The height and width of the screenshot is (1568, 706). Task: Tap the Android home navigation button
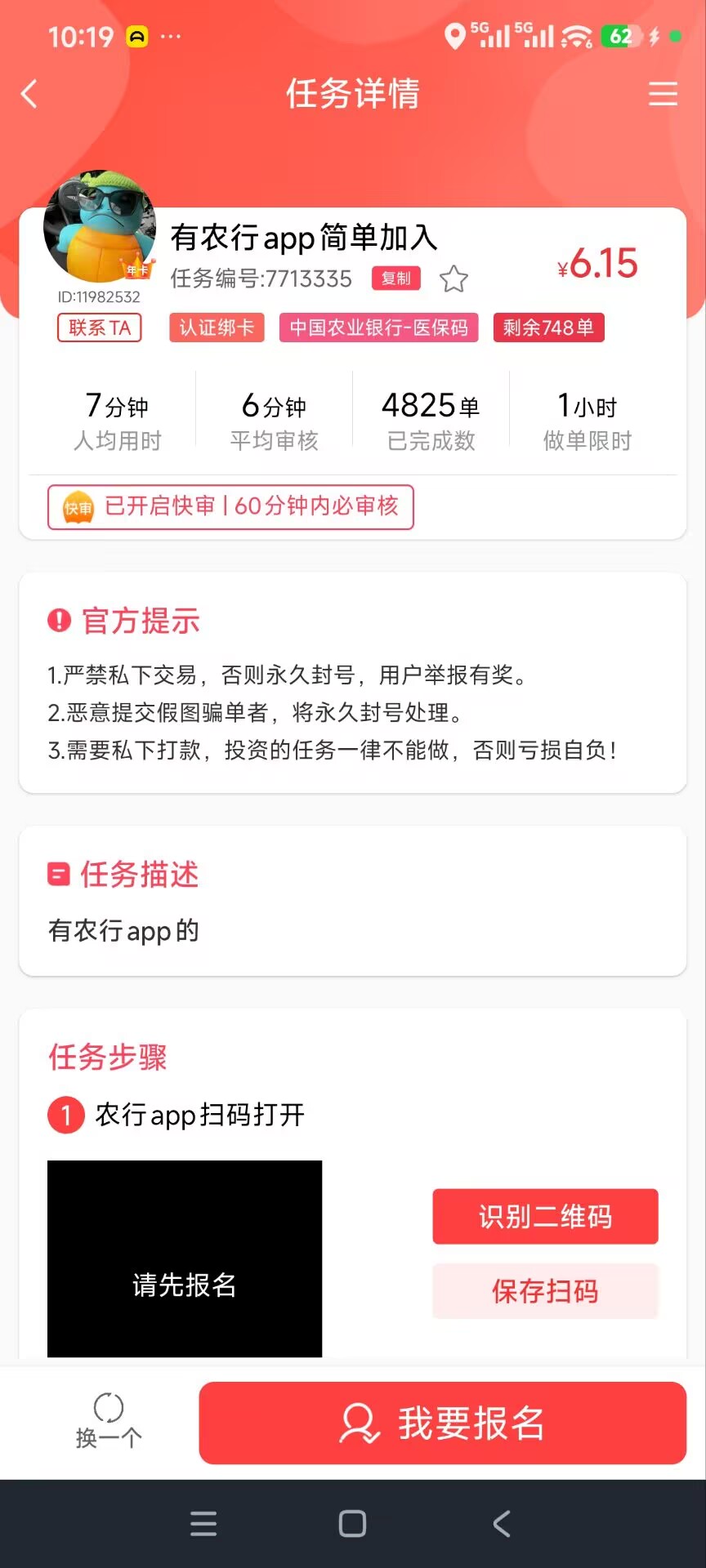(x=351, y=1522)
